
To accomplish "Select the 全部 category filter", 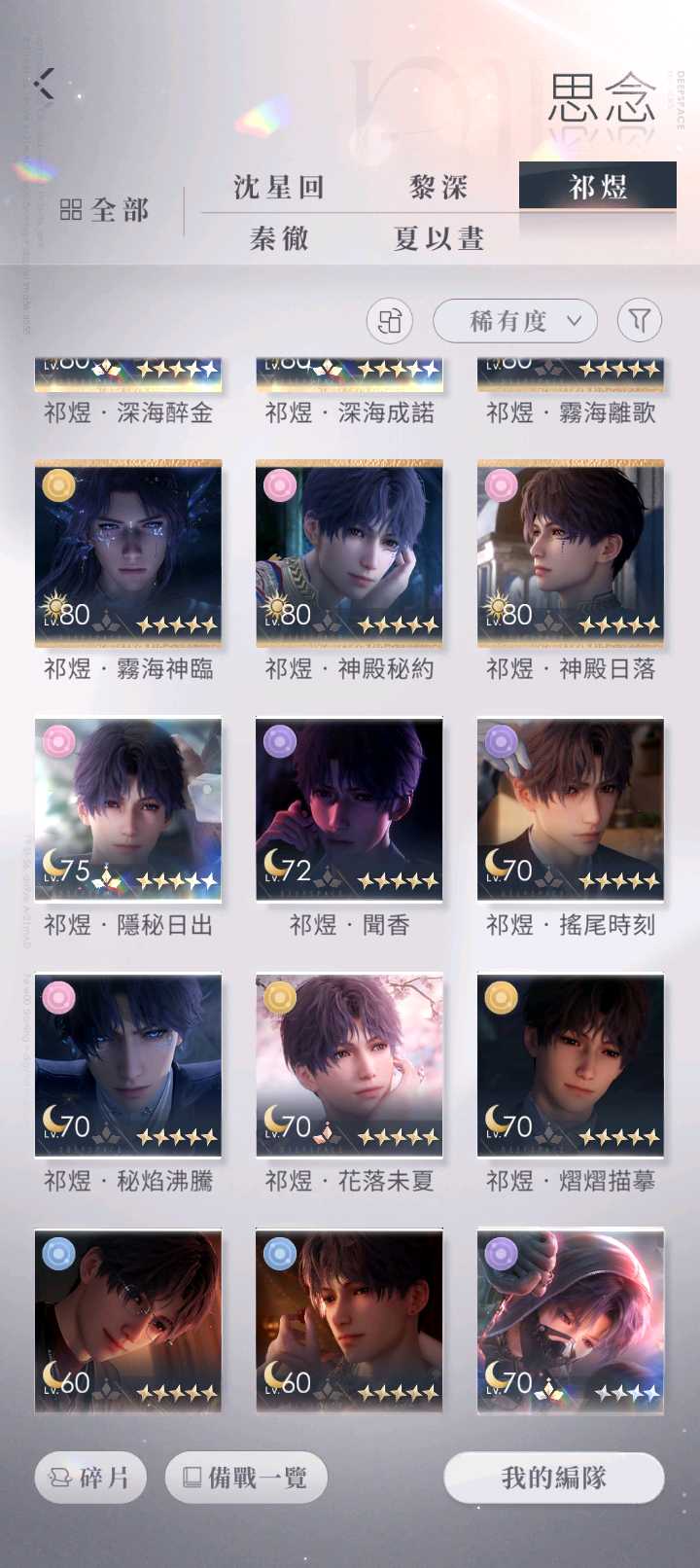I will click(105, 210).
